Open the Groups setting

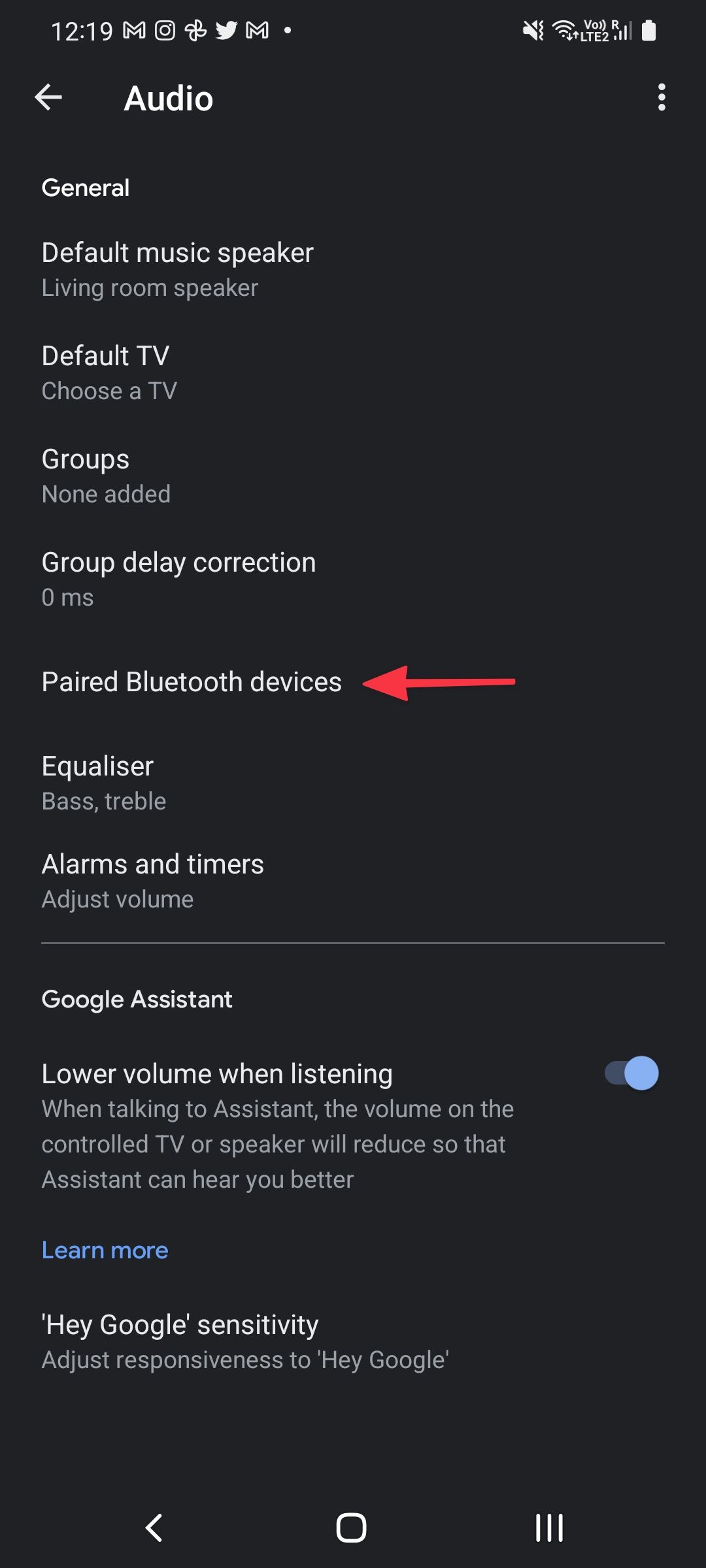click(106, 476)
